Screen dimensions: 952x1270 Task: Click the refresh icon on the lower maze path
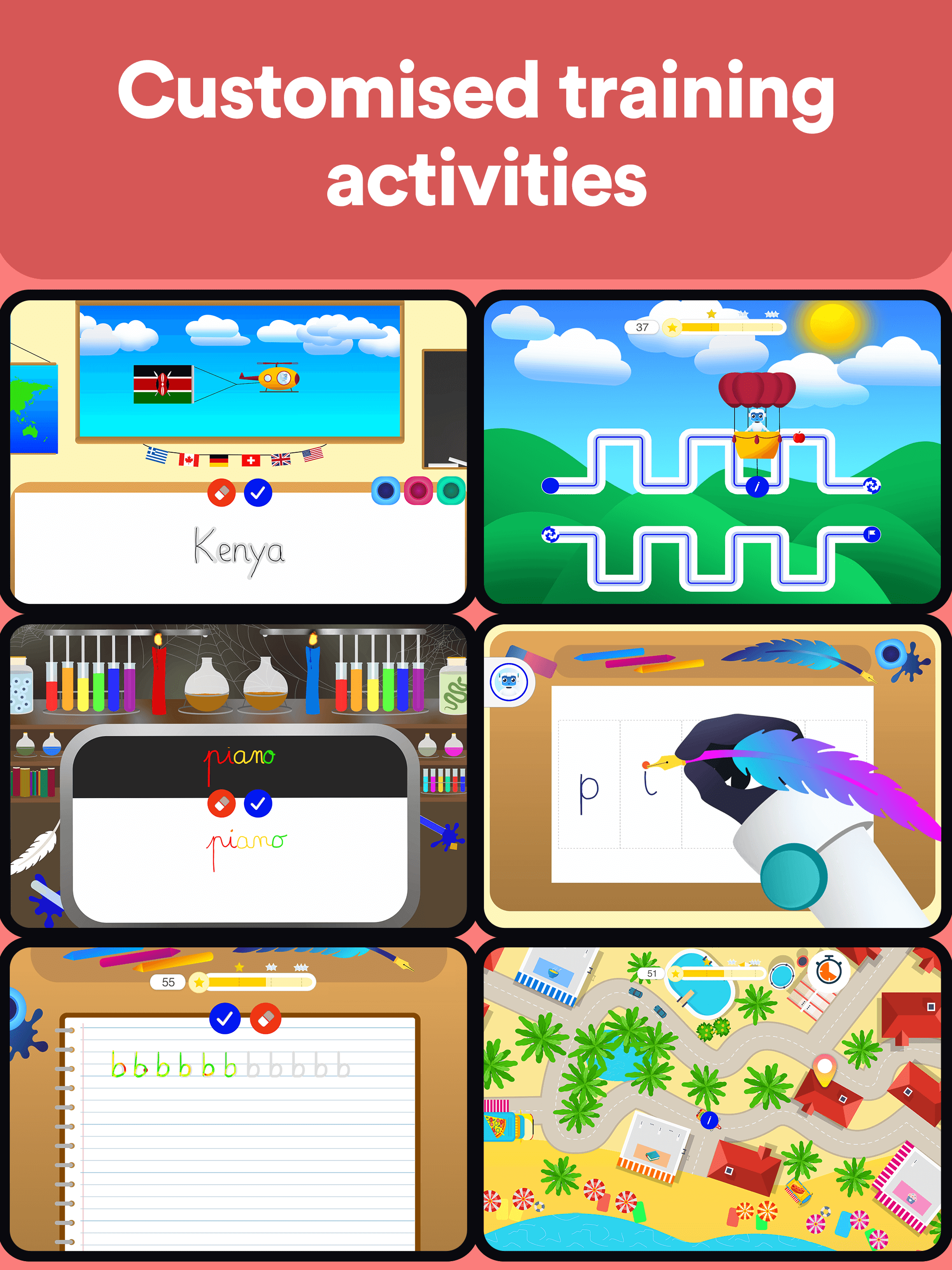point(551,535)
